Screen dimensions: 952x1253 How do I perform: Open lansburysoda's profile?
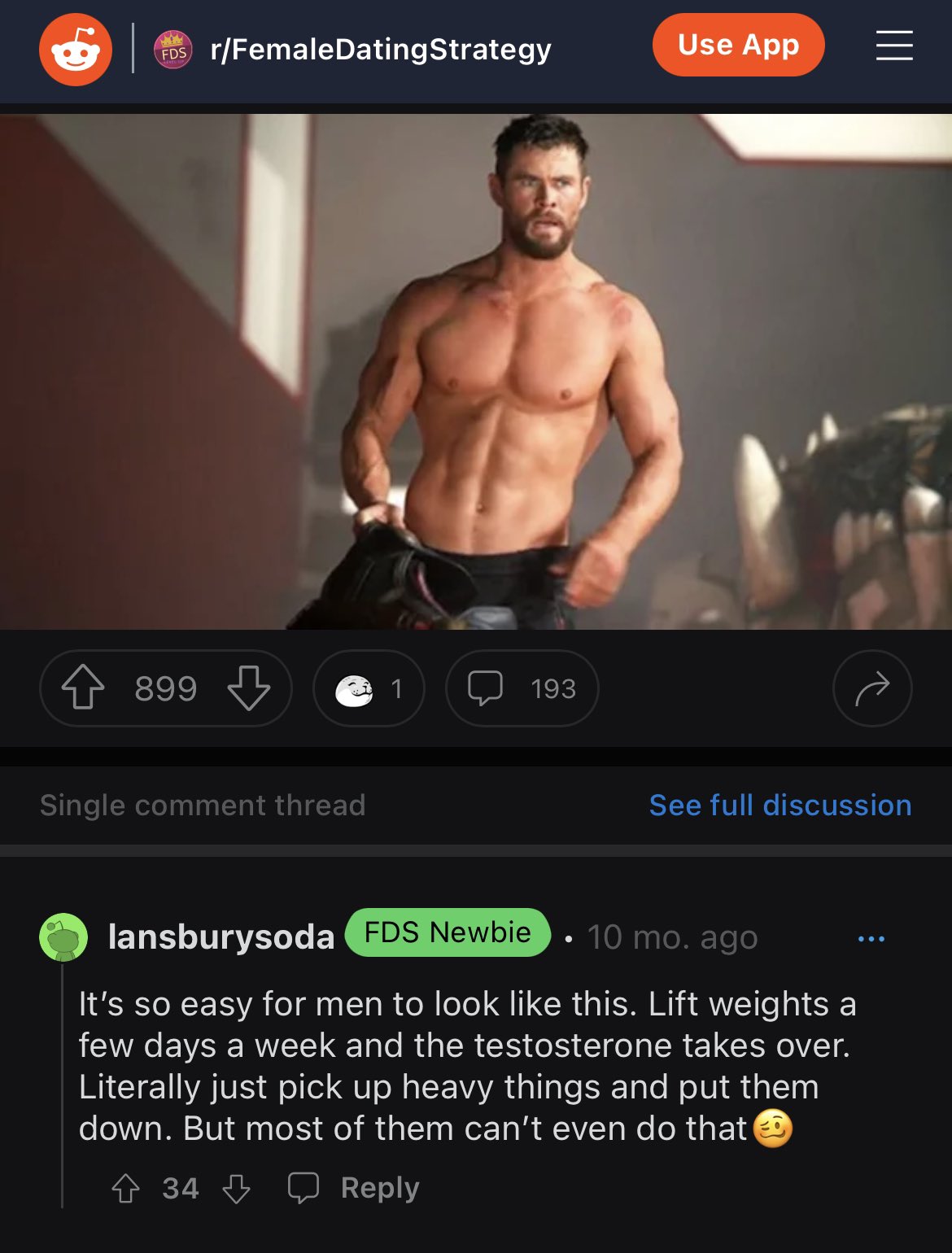coord(221,937)
